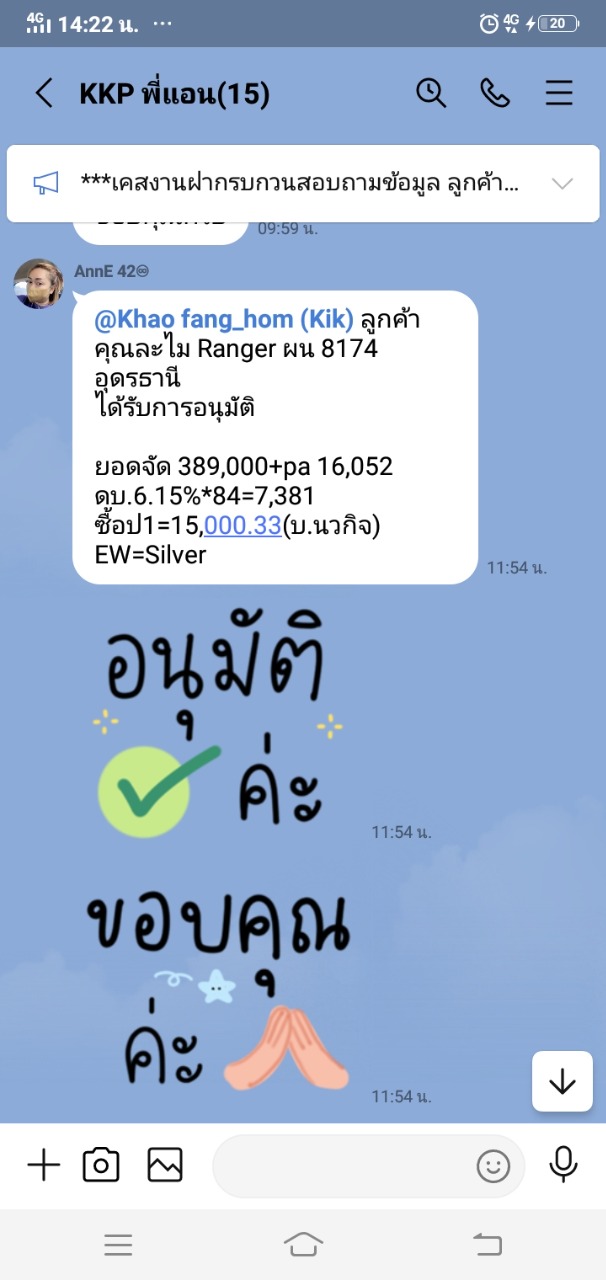Screen dimensions: 606x1280
Task: Record a voice message
Action: point(563,1165)
